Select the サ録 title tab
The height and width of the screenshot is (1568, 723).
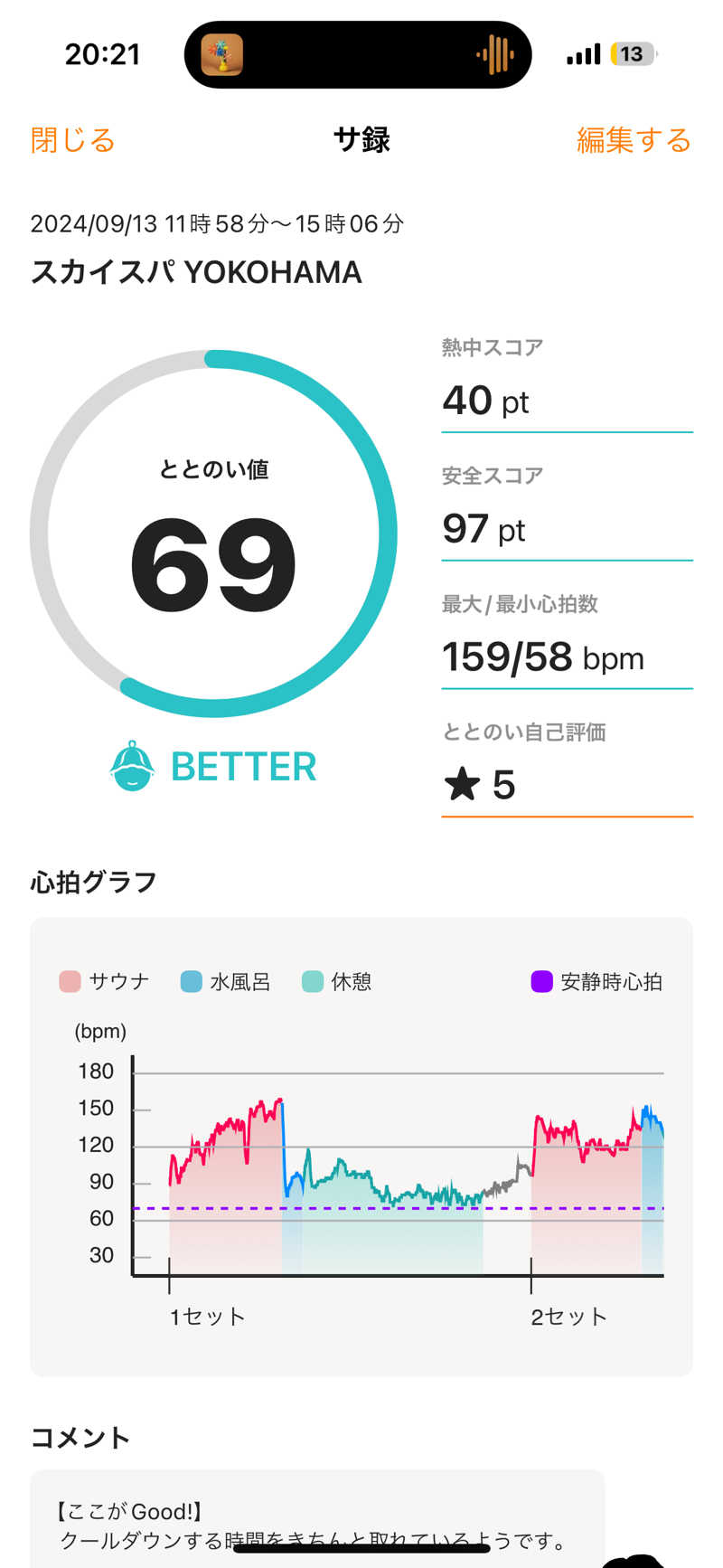(x=361, y=141)
